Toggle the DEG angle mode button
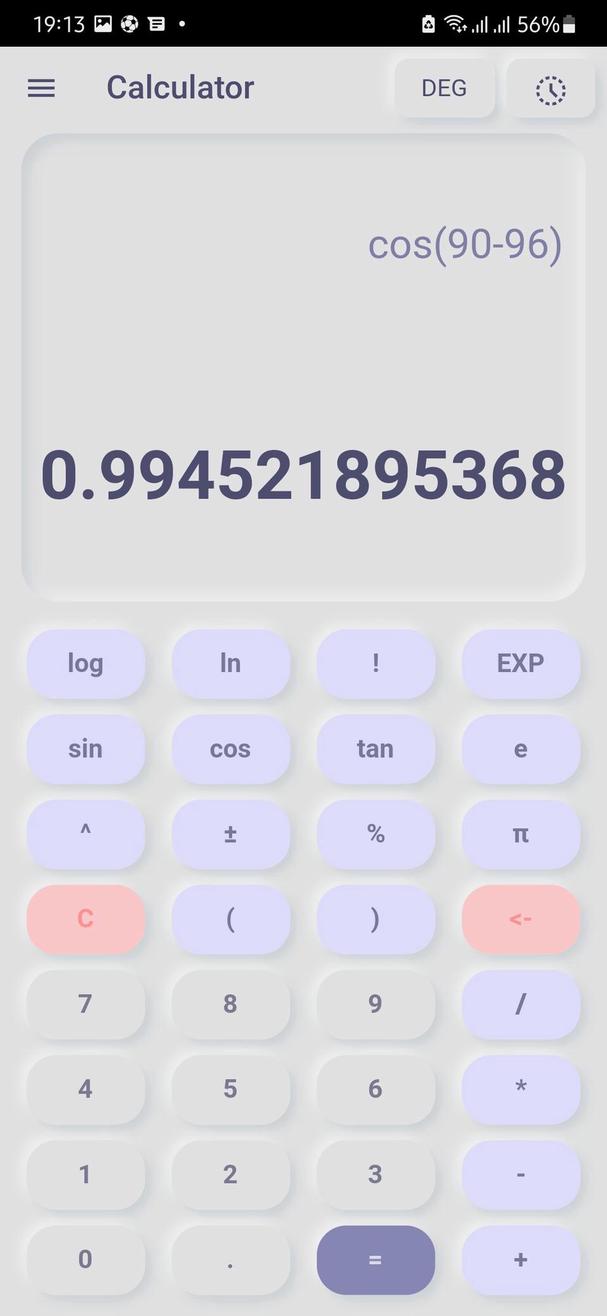This screenshot has width=607, height=1316. [444, 88]
